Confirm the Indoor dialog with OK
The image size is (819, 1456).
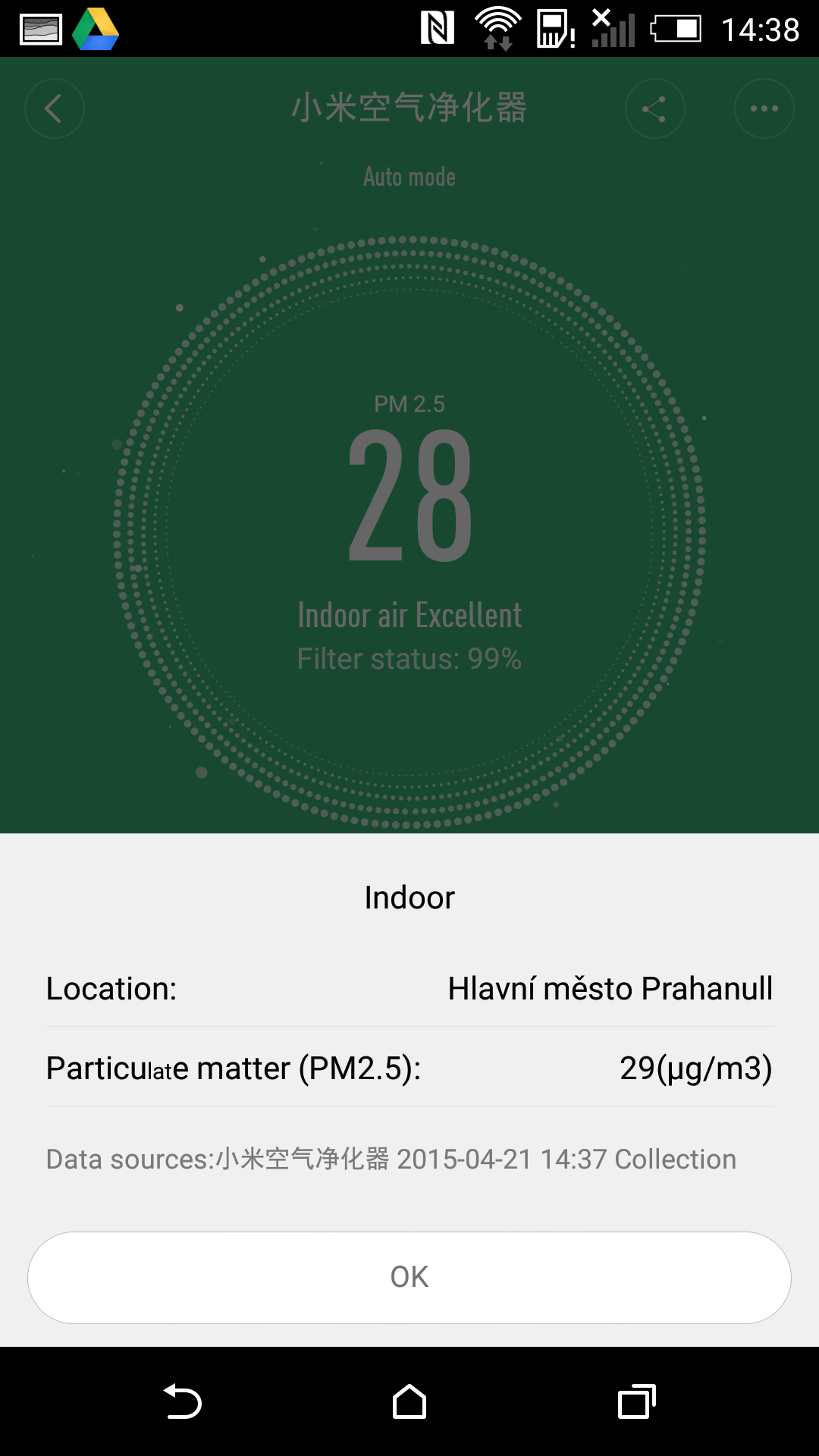(409, 1277)
